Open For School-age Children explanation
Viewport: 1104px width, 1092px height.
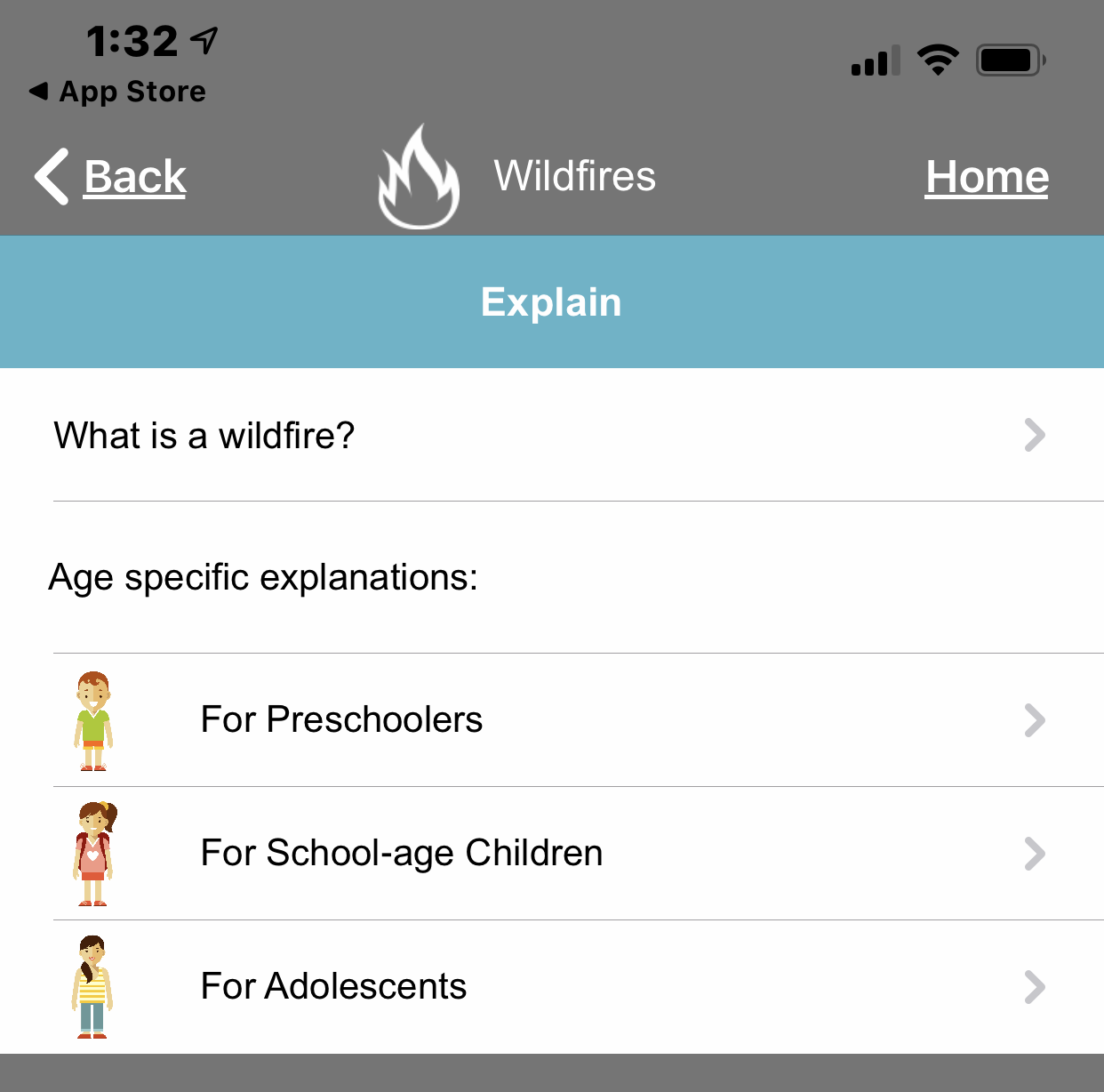pos(402,854)
